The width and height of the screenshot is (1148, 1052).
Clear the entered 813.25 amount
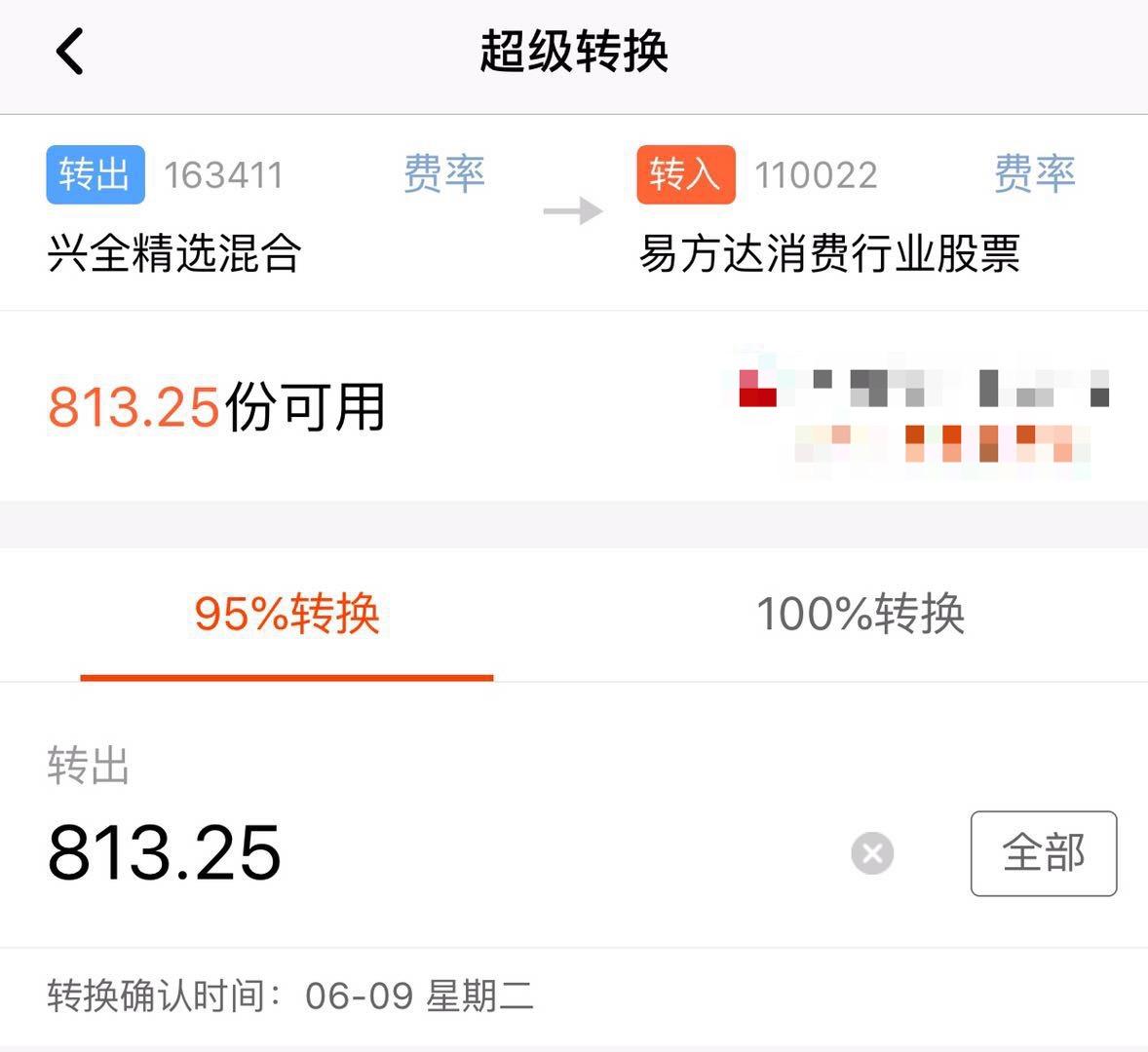tap(872, 854)
